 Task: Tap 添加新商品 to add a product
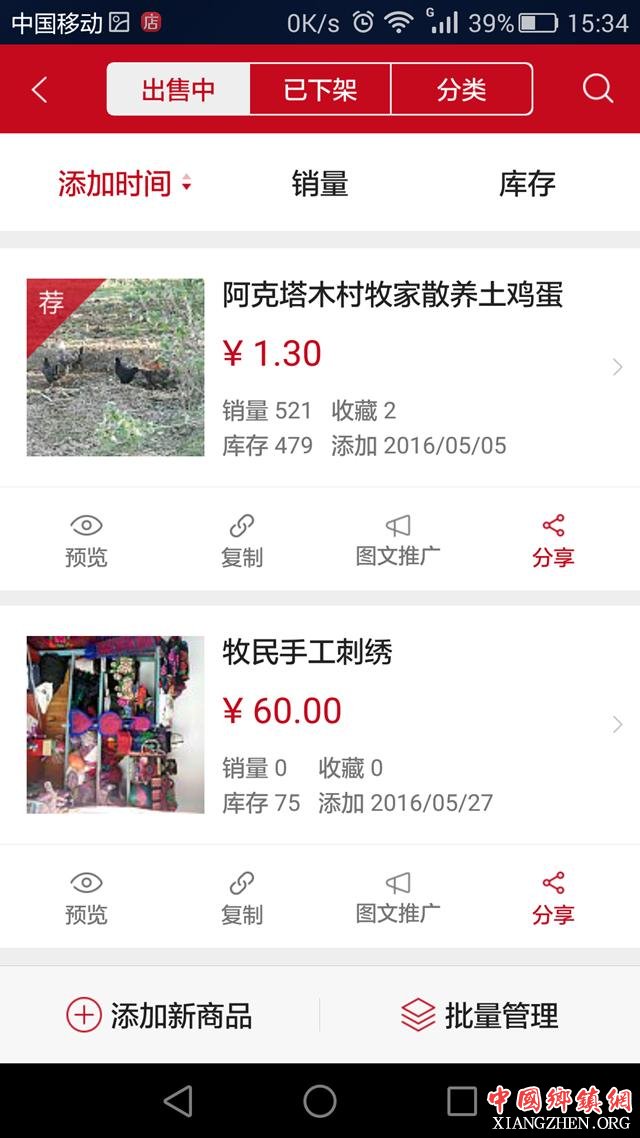tap(160, 1016)
